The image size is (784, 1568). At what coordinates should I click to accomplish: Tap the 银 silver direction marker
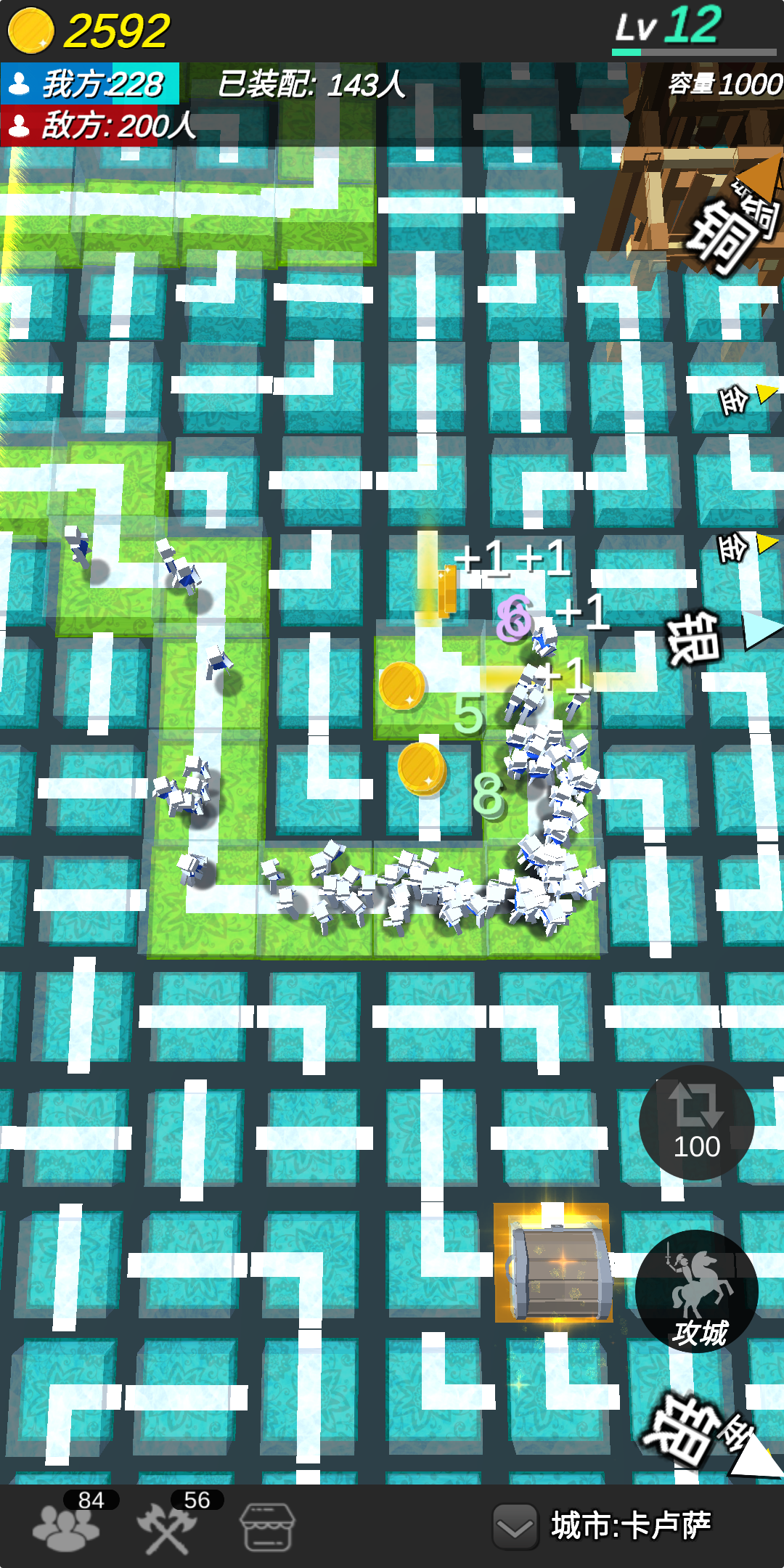pos(695,639)
